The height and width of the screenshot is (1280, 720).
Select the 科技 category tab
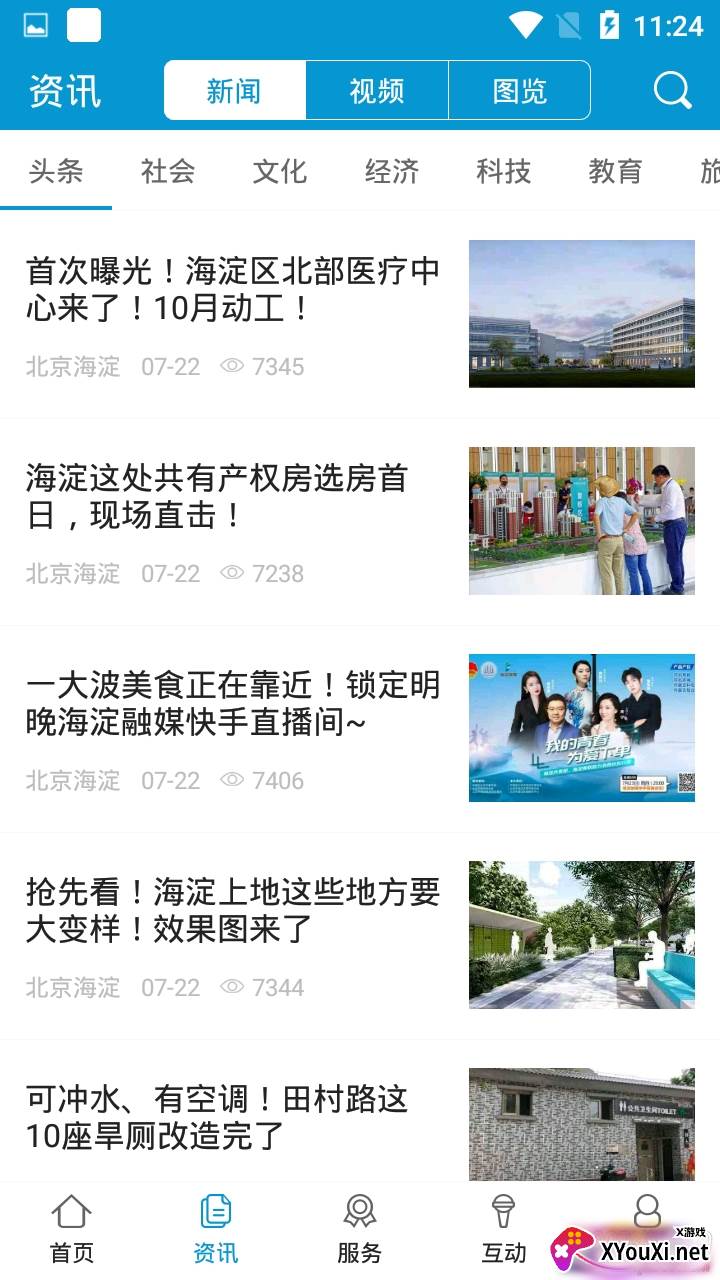coord(503,171)
